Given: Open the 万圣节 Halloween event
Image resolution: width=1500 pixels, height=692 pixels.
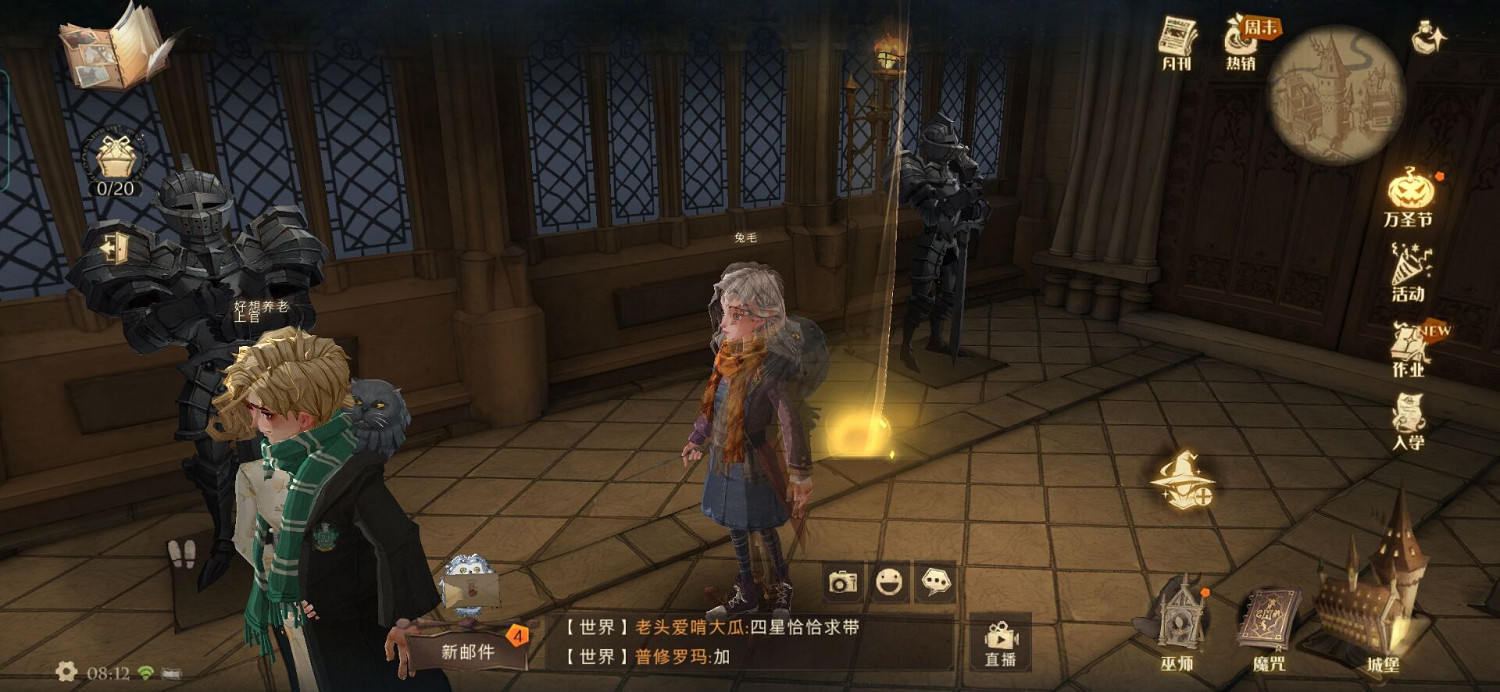Looking at the screenshot, I should [x=1409, y=195].
